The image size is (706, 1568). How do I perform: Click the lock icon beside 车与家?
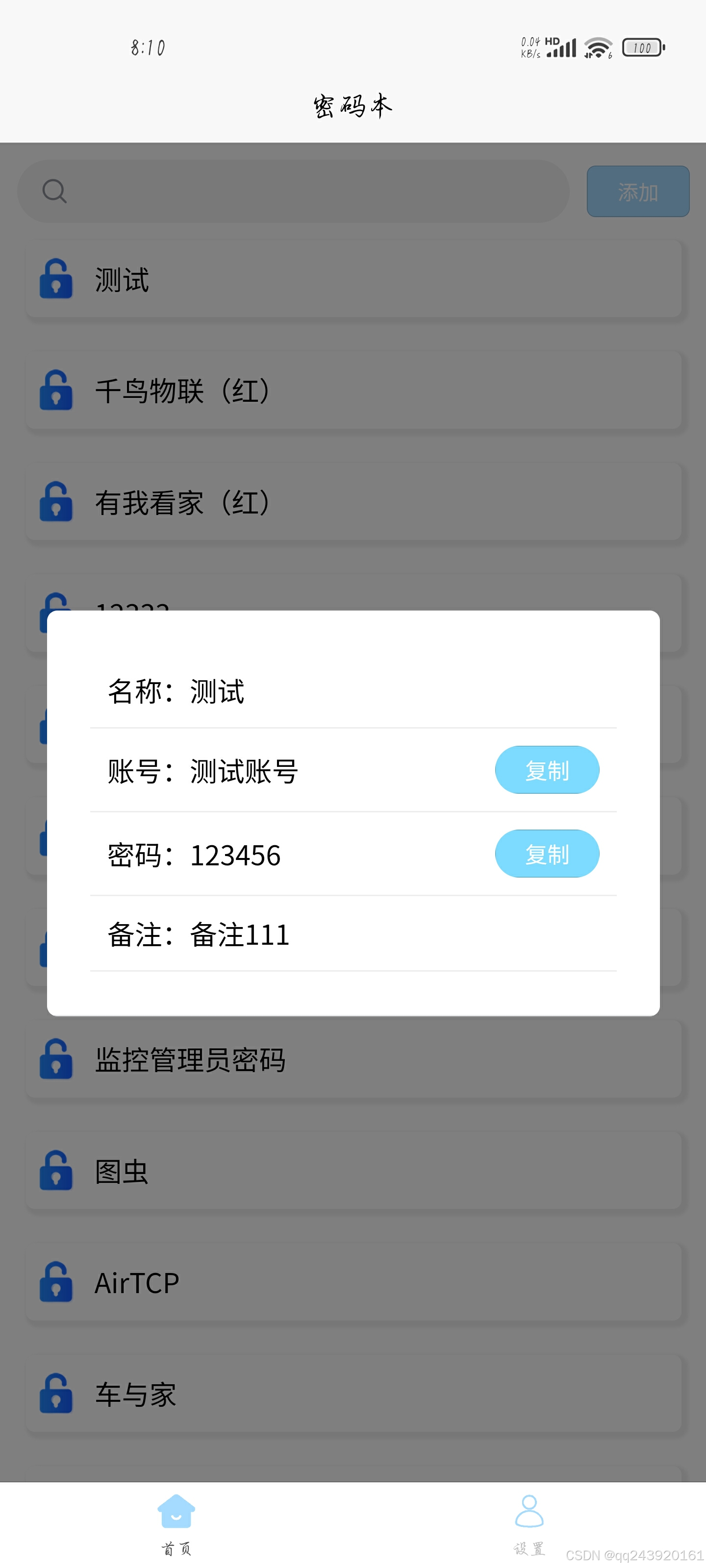click(x=55, y=1392)
